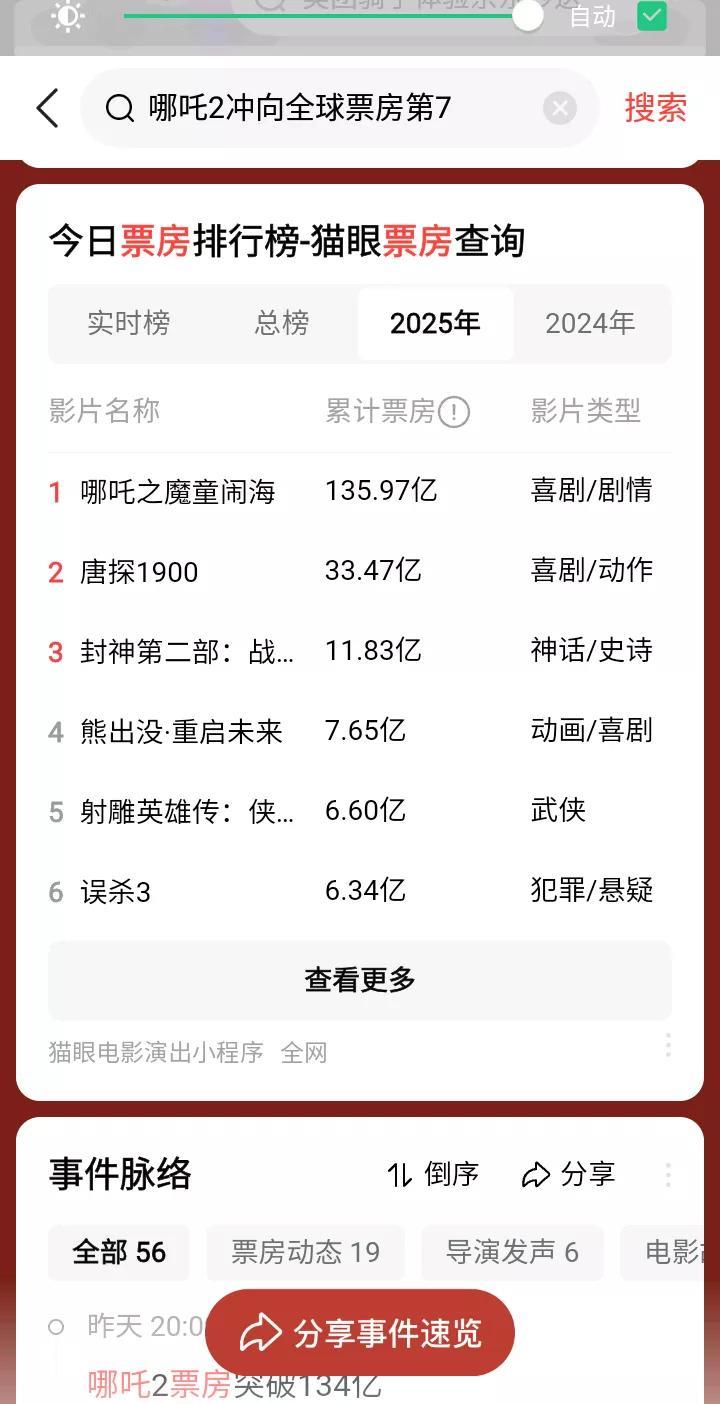Tap the search field with 哪吒2 query

coord(340,108)
